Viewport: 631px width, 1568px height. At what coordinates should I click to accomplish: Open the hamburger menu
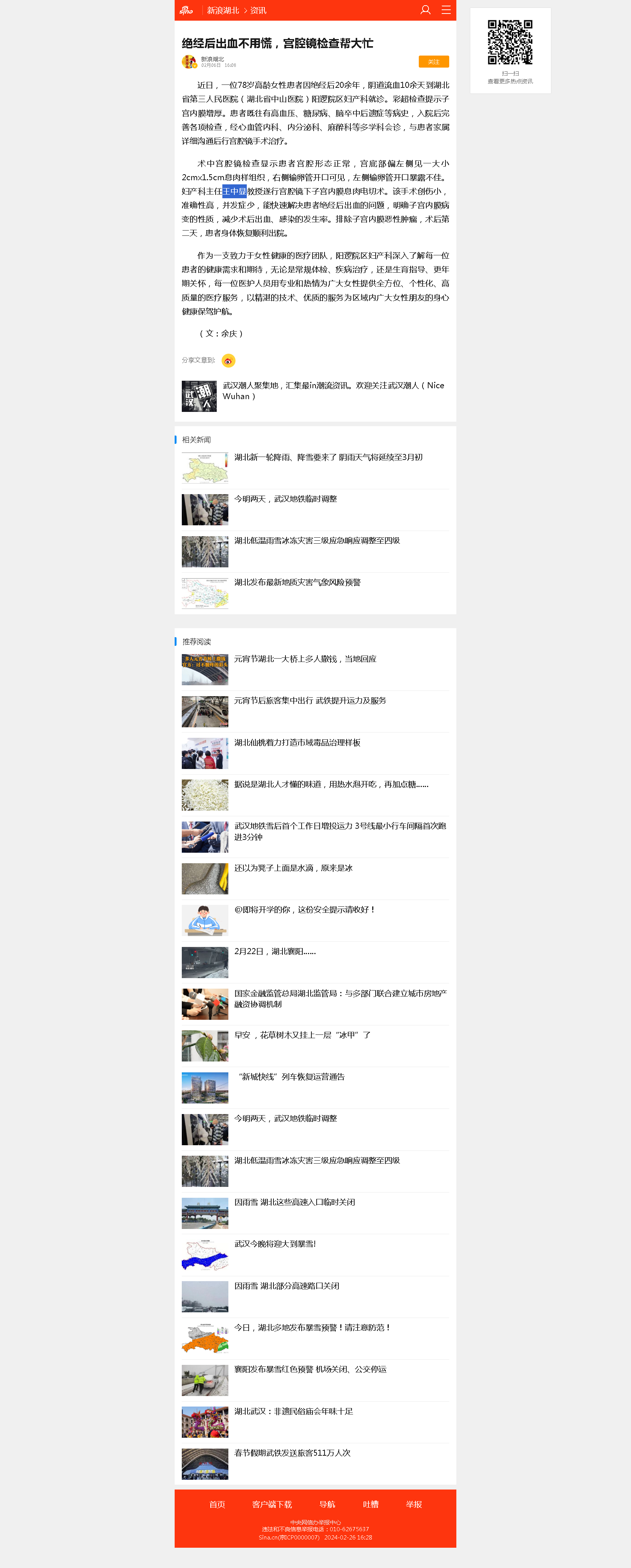(x=446, y=10)
